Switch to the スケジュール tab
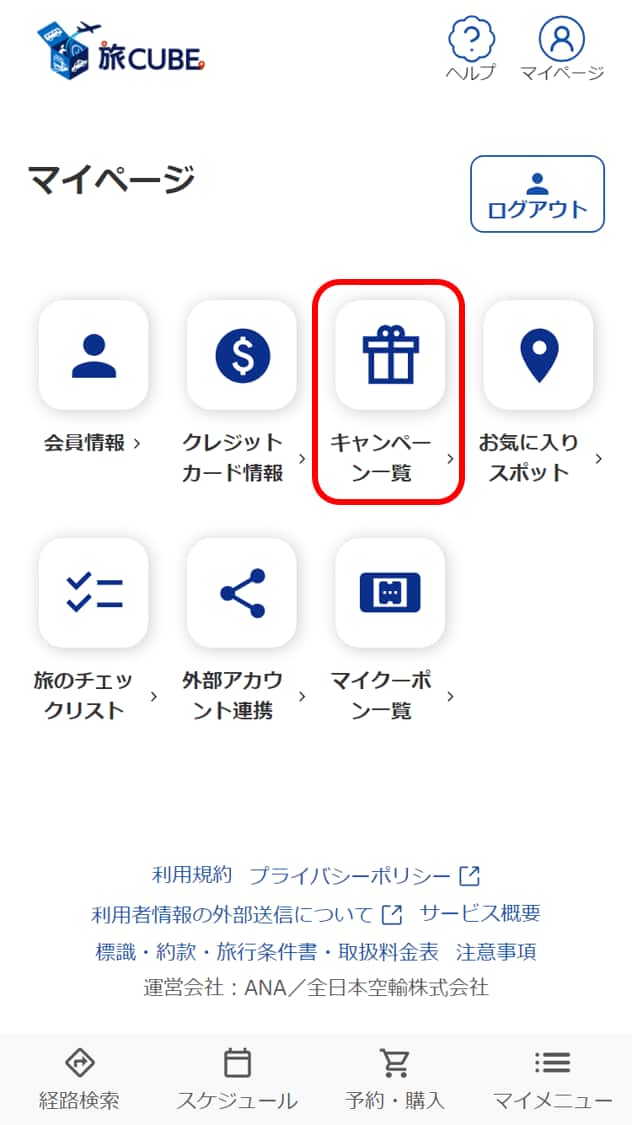Screen dimensions: 632x1125 pyautogui.click(x=237, y=1078)
